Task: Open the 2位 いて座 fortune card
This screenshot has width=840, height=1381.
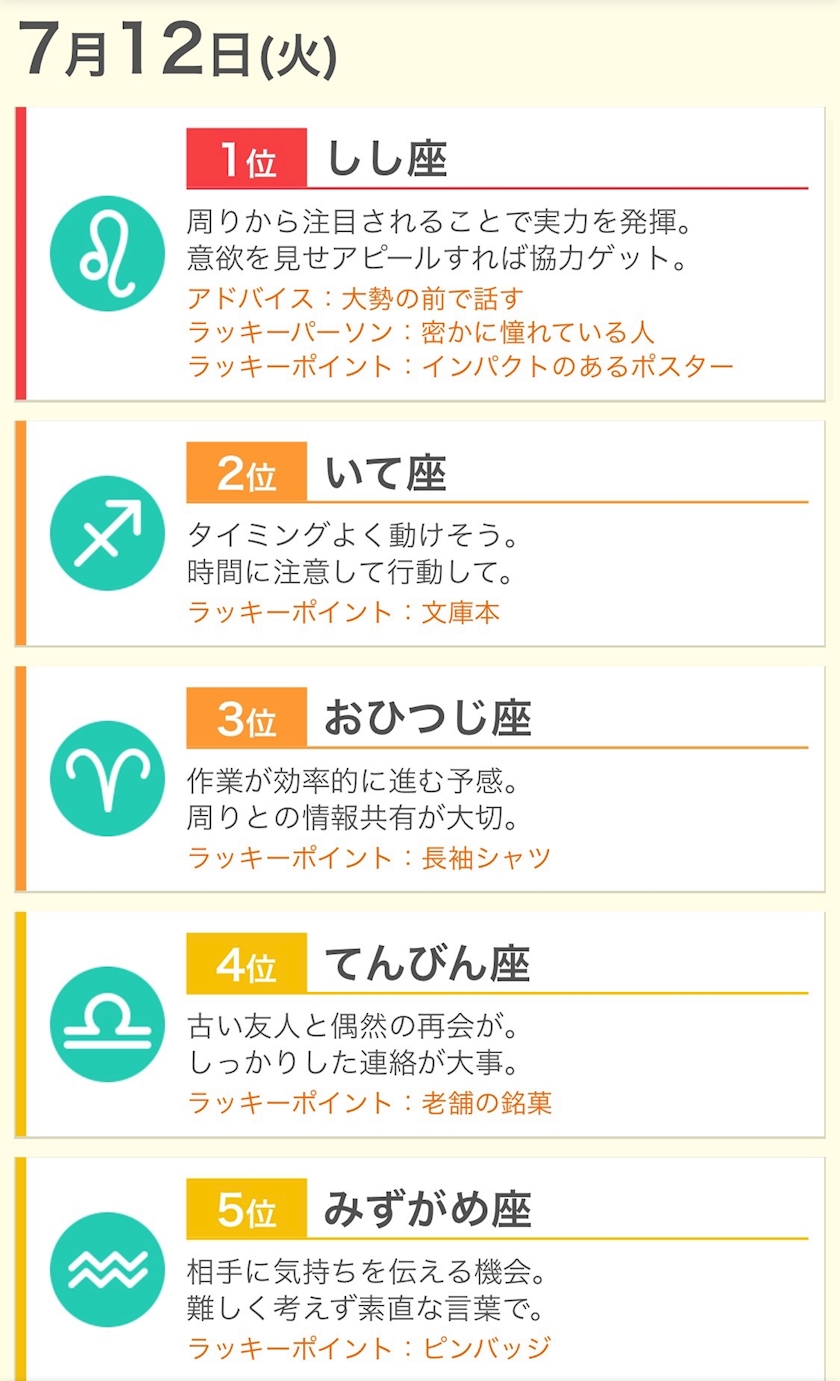Action: 420,533
